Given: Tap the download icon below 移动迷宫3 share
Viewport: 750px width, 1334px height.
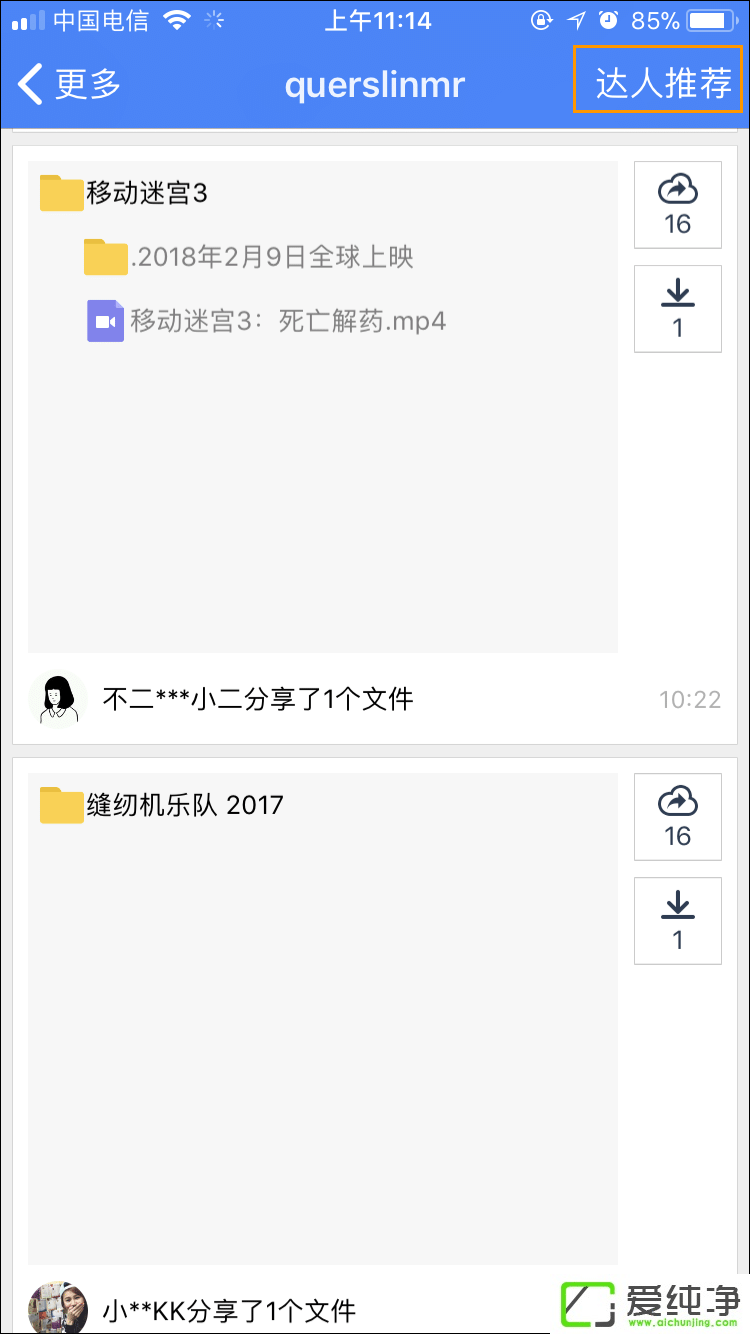Looking at the screenshot, I should [x=677, y=308].
